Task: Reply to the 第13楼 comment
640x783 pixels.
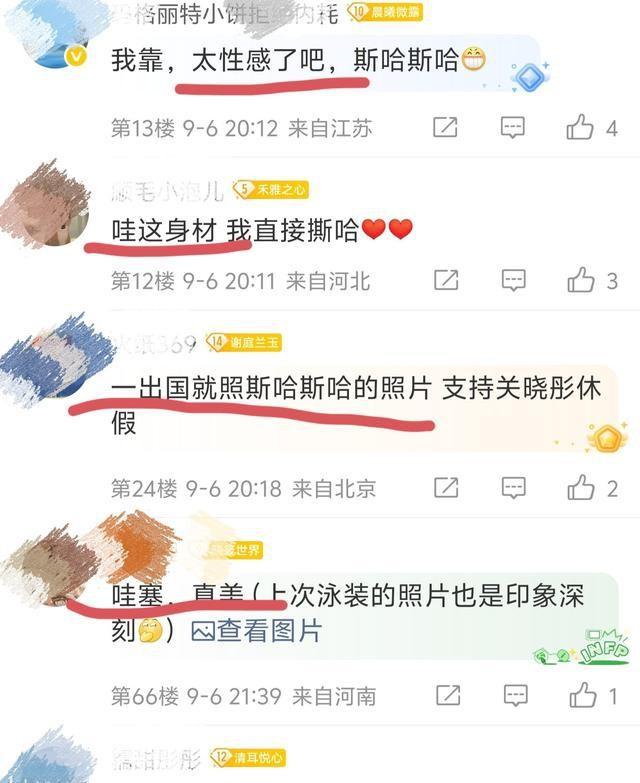Action: (x=513, y=128)
